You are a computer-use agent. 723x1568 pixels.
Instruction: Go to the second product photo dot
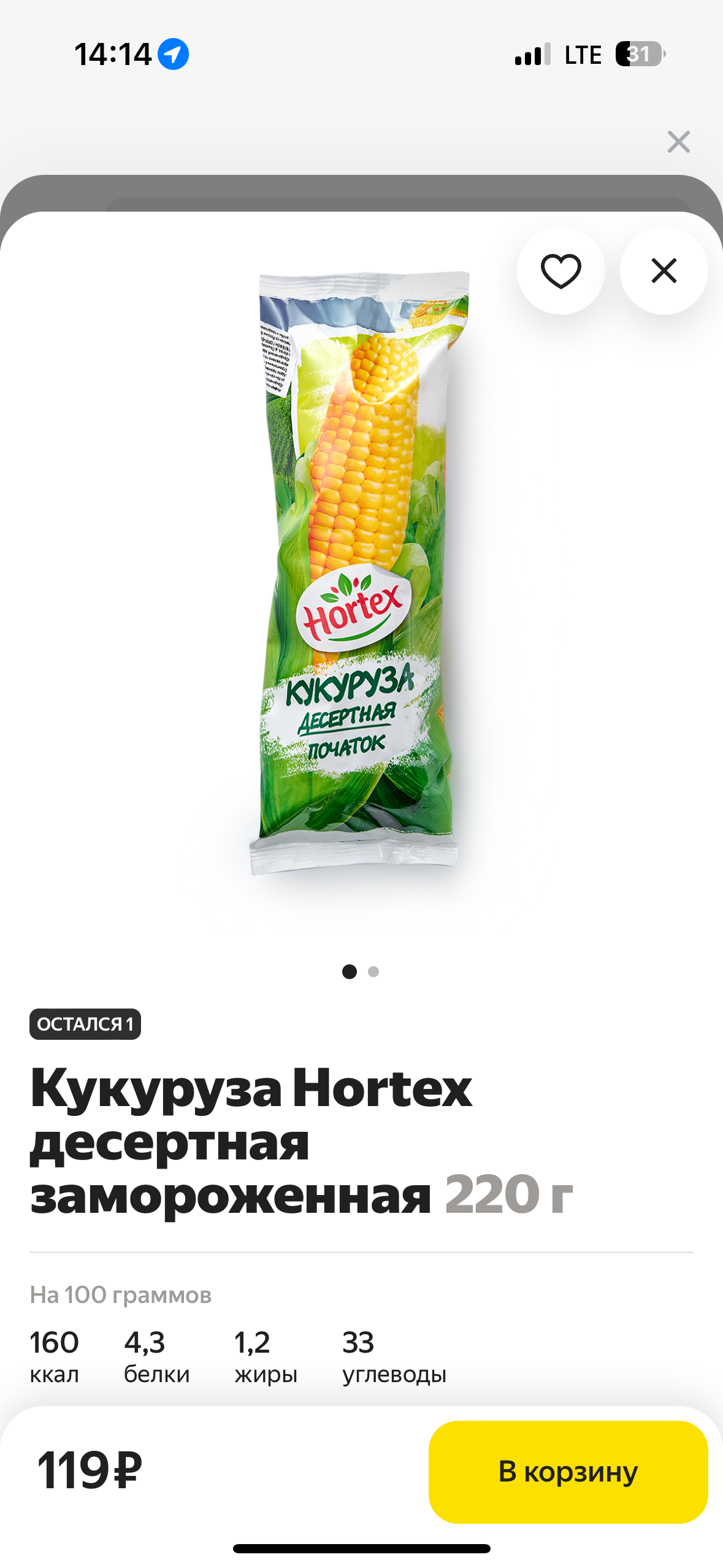pyautogui.click(x=373, y=972)
